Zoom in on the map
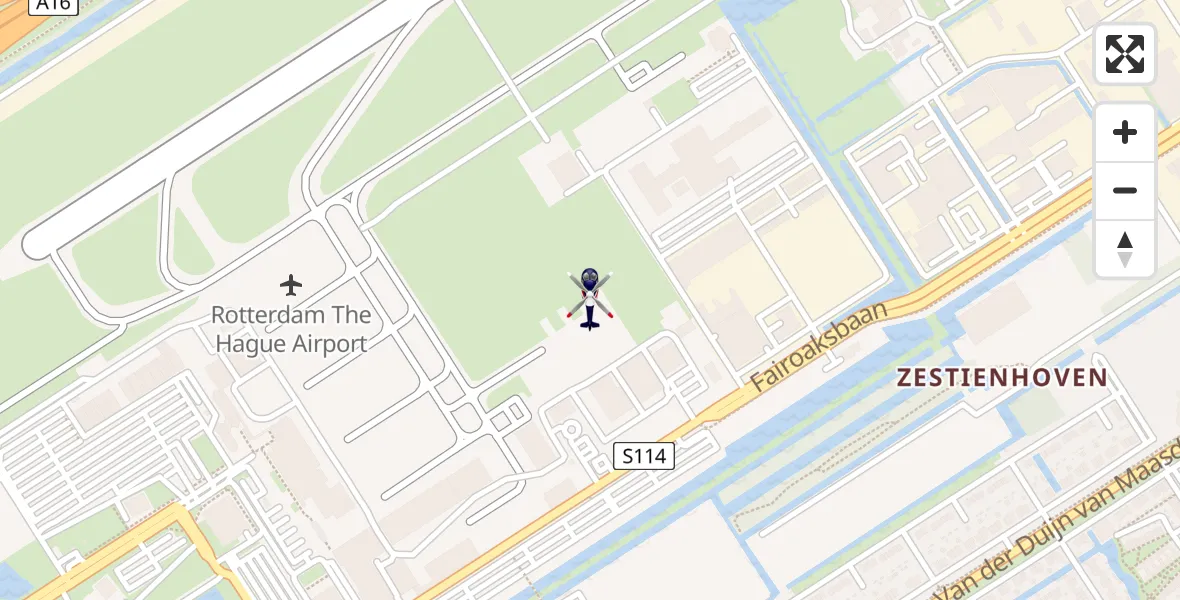The width and height of the screenshot is (1180, 600). point(1125,133)
